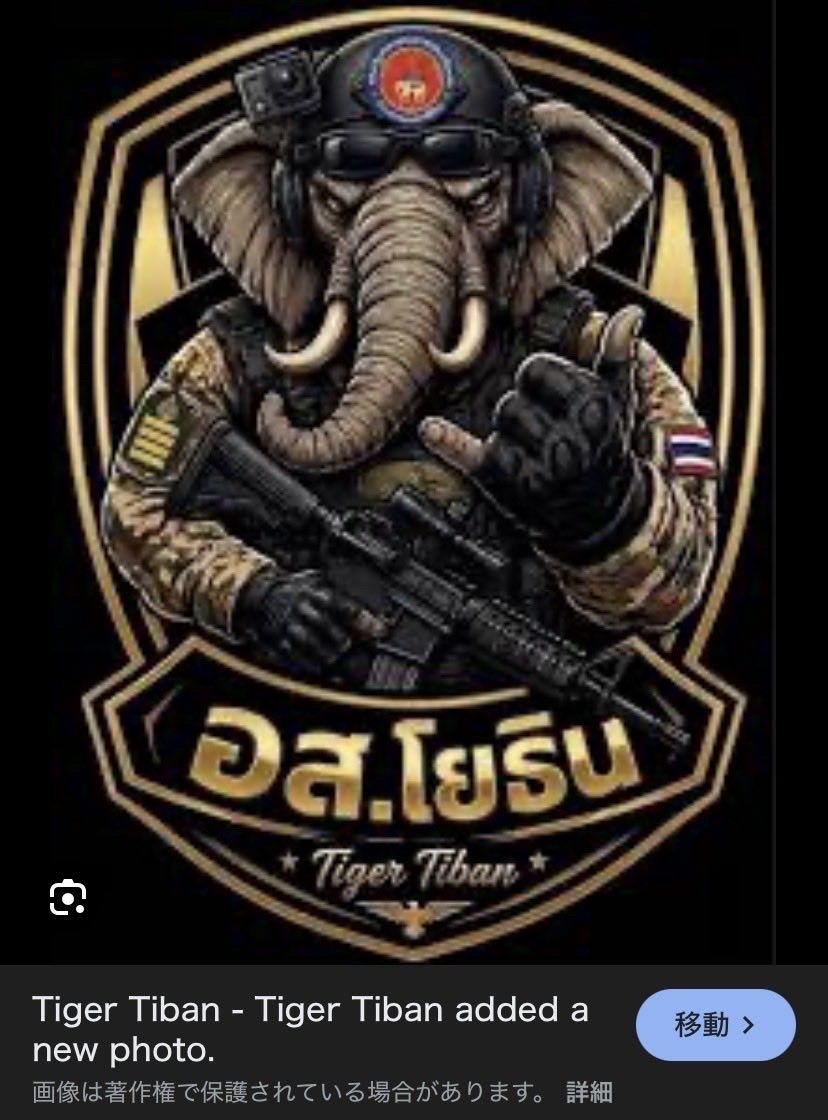This screenshot has width=828, height=1120.
Task: Open the Tiger Tiban elephant soldier image
Action: click(x=414, y=480)
